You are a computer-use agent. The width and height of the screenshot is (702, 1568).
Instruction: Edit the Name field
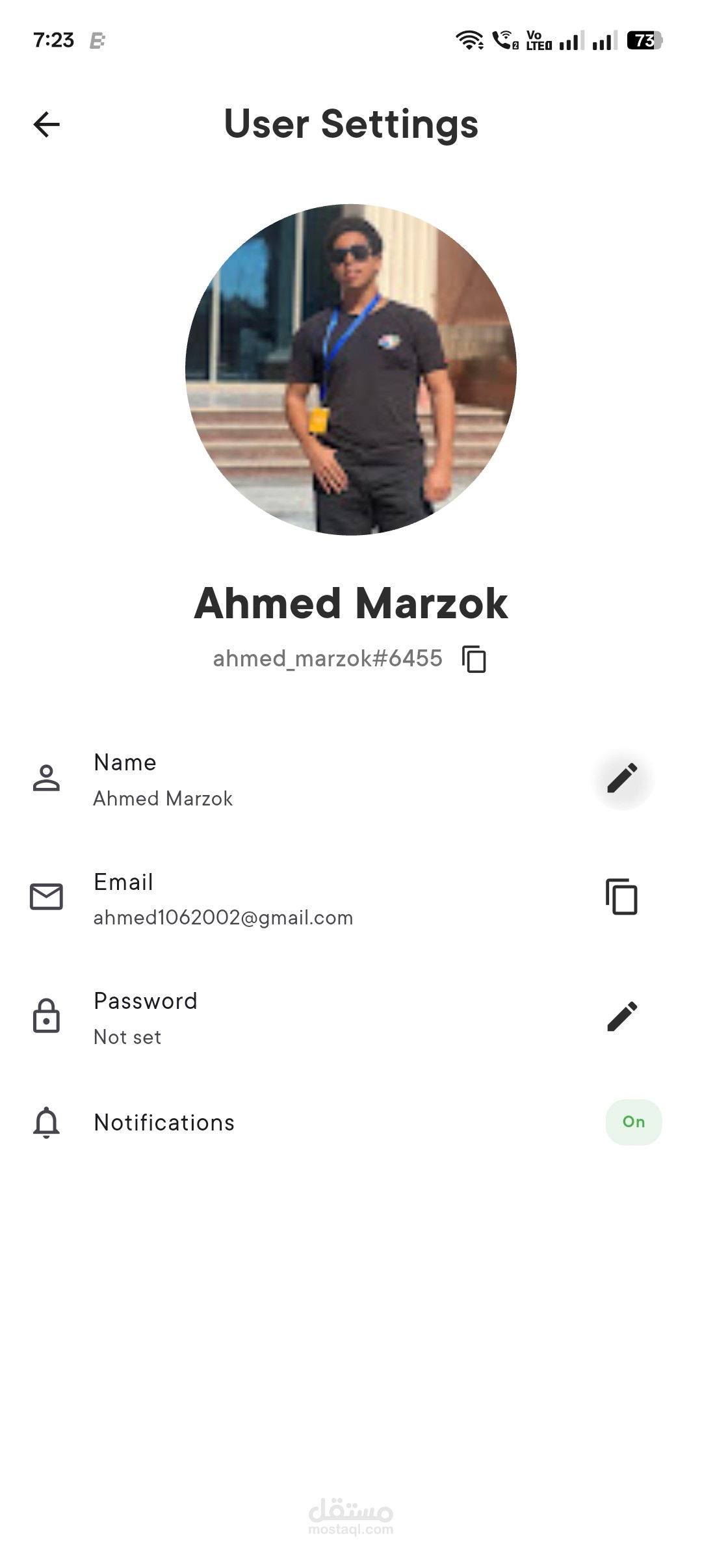(x=622, y=778)
